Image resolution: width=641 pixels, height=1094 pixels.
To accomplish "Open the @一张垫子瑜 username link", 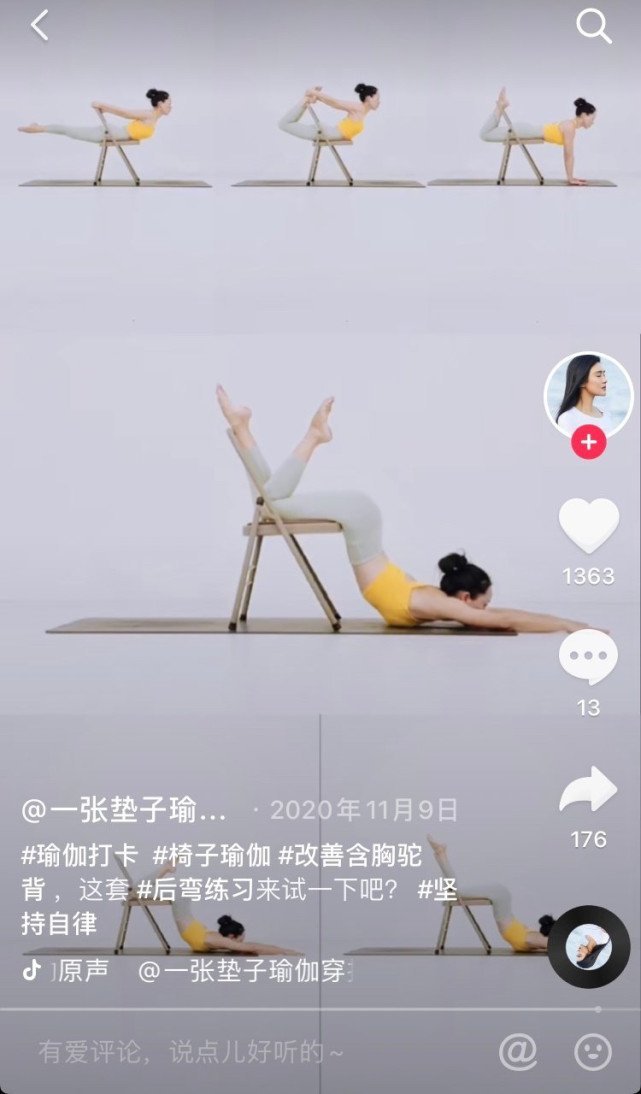I will pos(124,810).
